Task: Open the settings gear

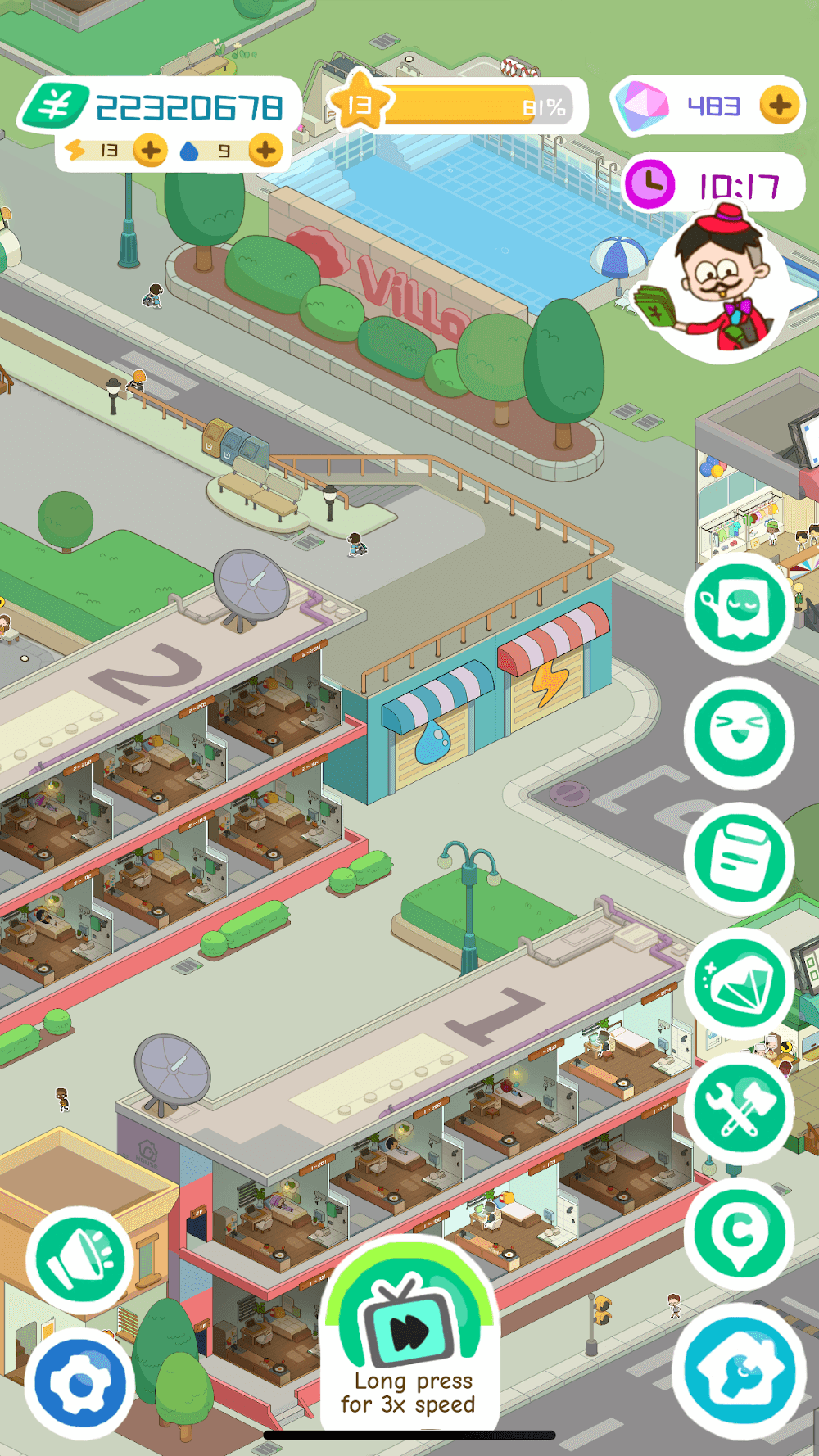Action: point(79,1384)
